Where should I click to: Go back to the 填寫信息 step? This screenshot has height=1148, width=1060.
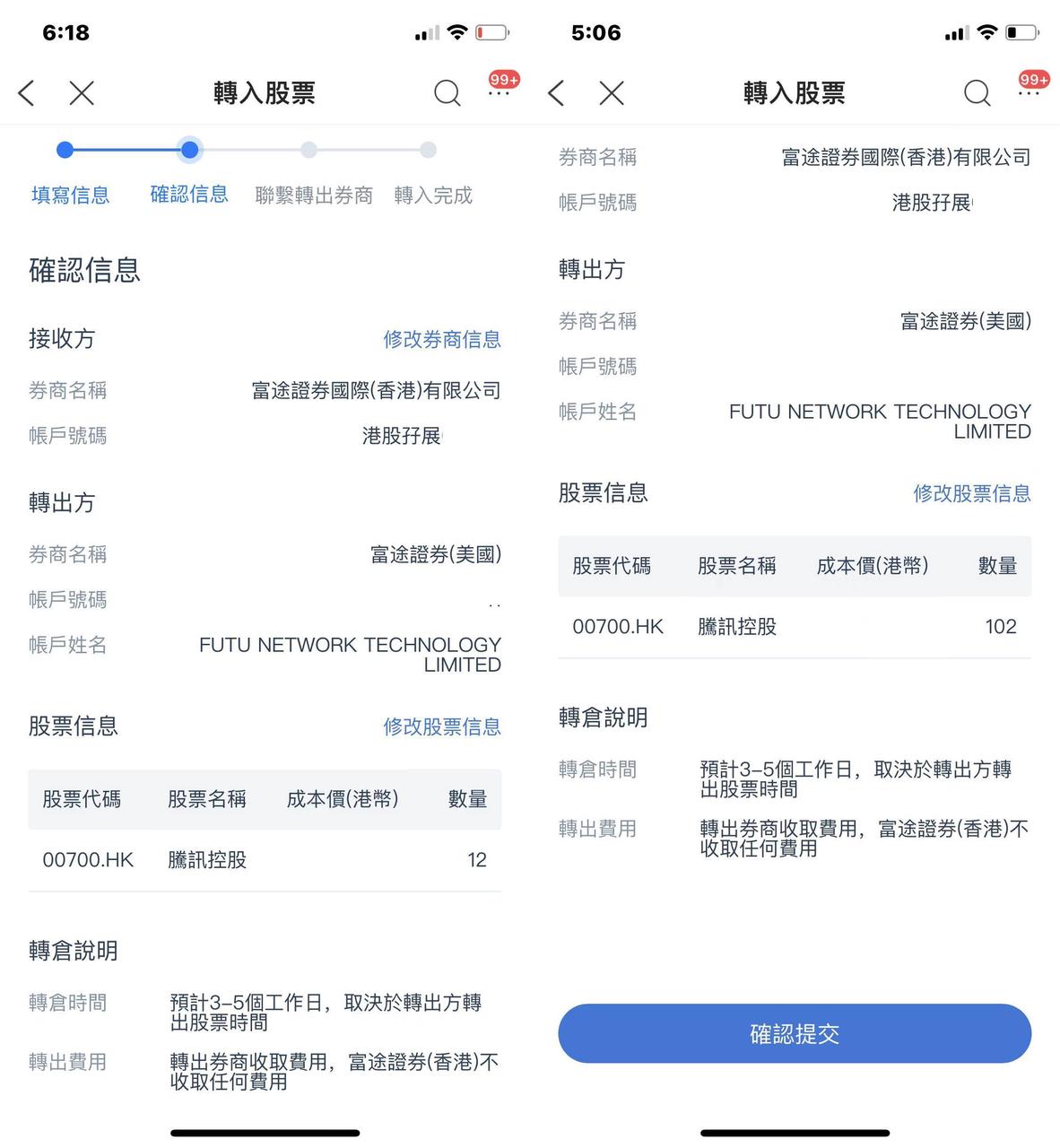pos(70,195)
